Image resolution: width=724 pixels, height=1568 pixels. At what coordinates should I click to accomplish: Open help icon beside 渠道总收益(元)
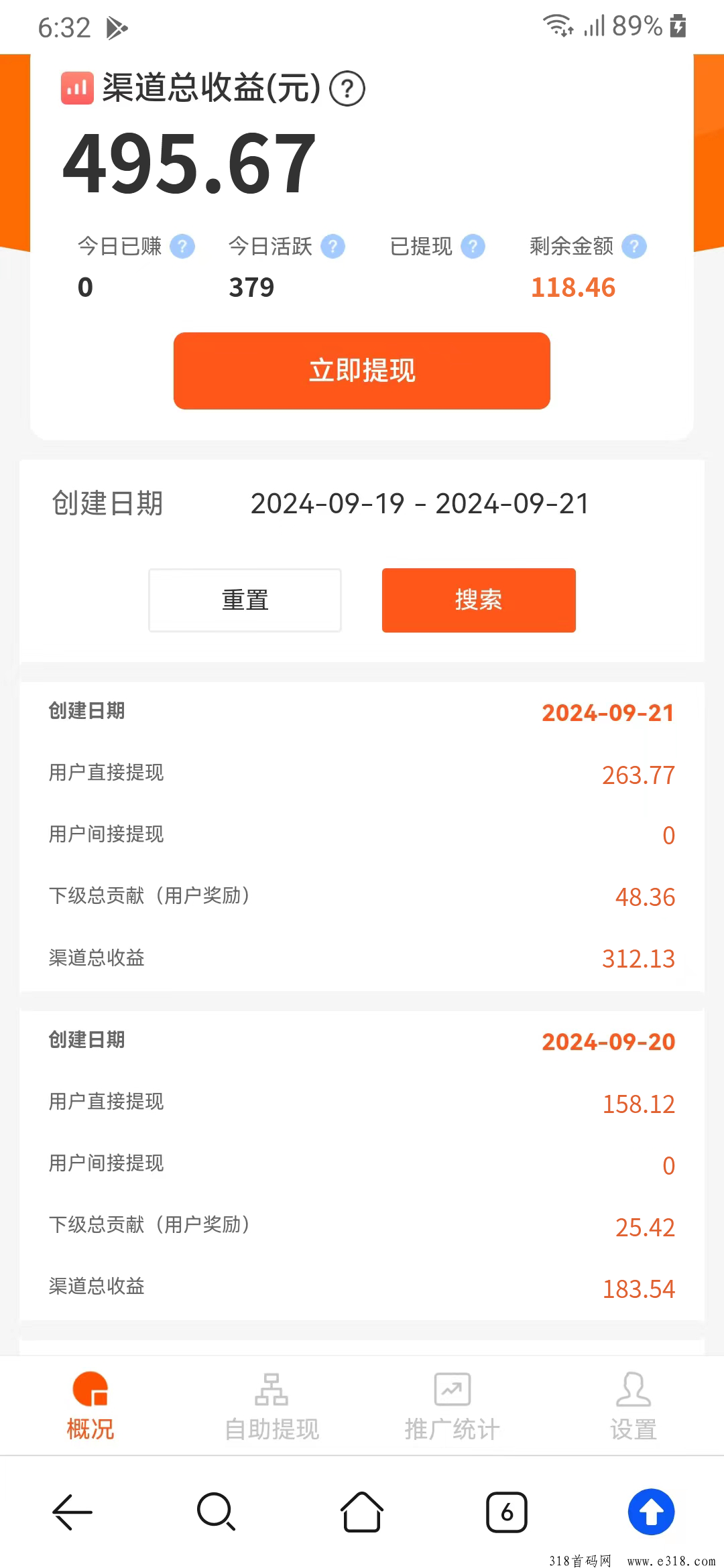tap(347, 88)
